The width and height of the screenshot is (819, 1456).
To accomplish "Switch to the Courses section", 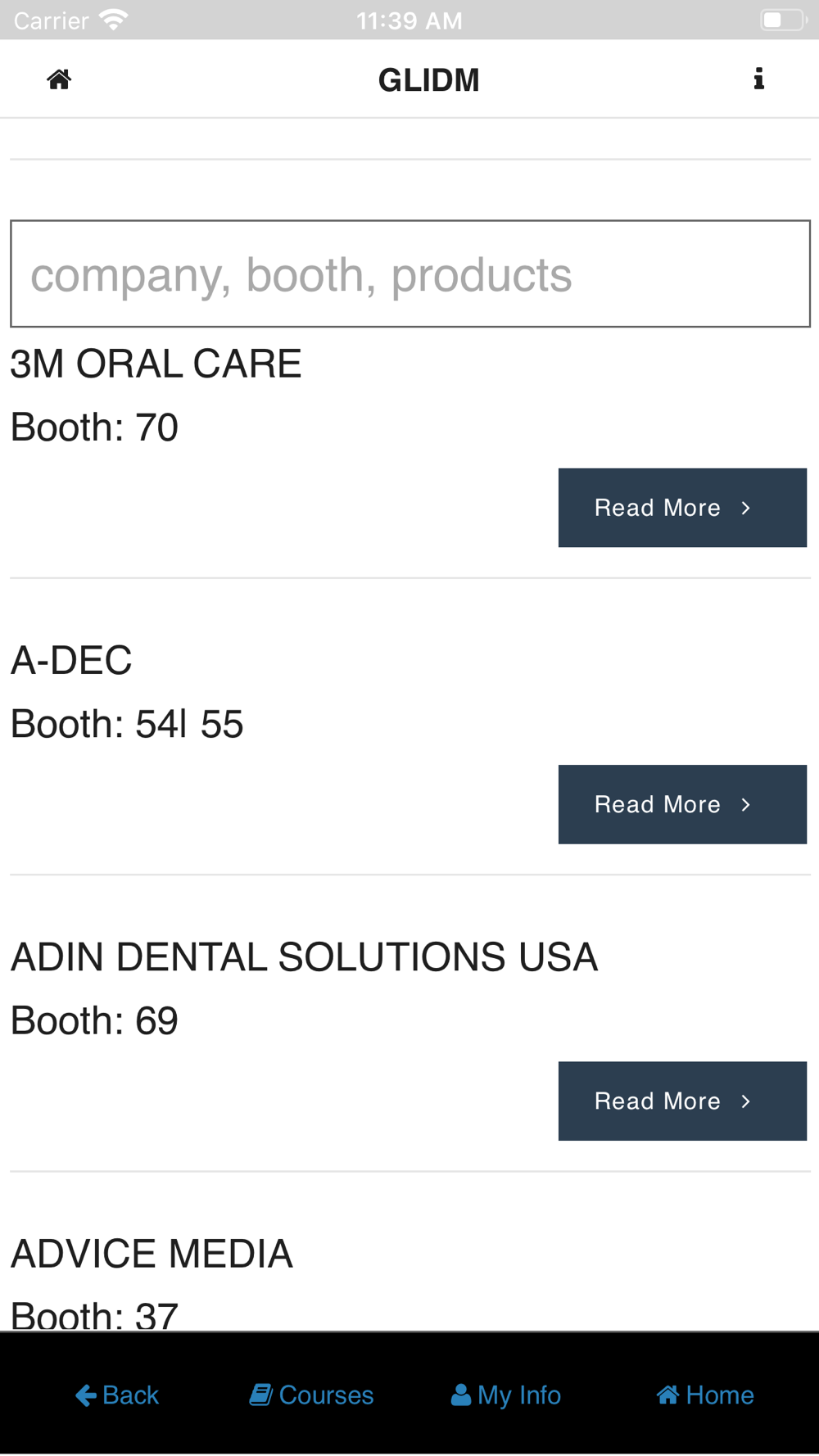I will tap(312, 1395).
